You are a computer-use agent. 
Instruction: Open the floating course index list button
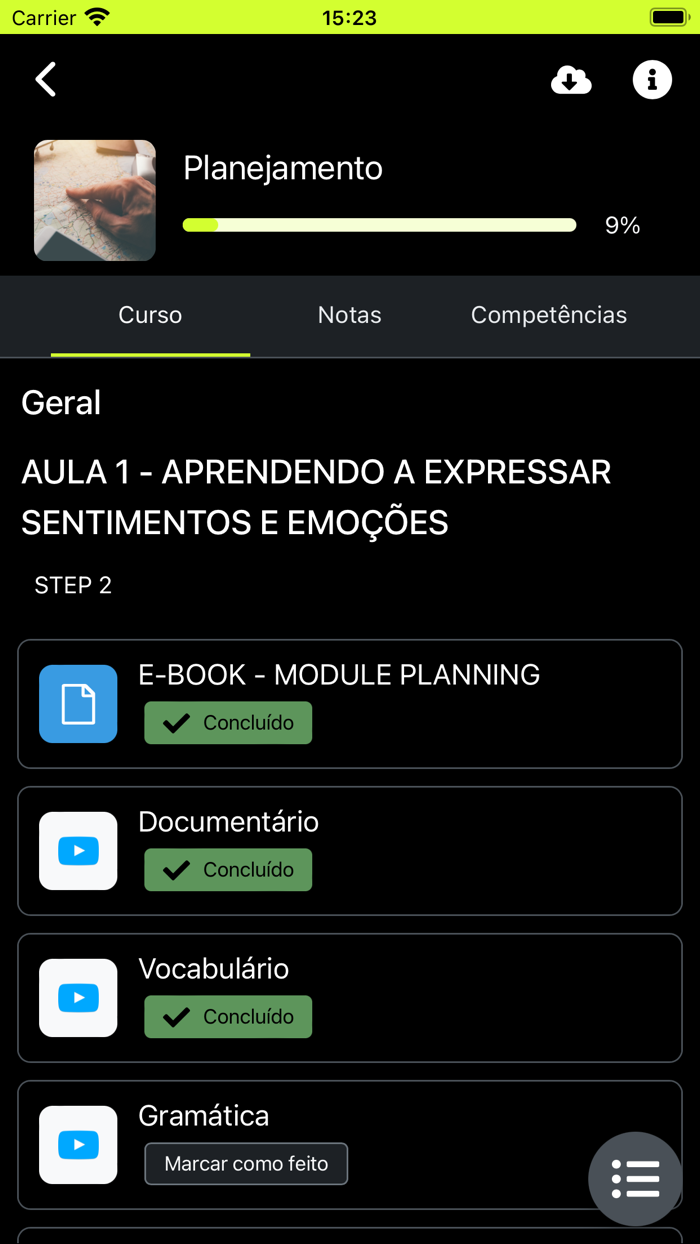point(636,1179)
